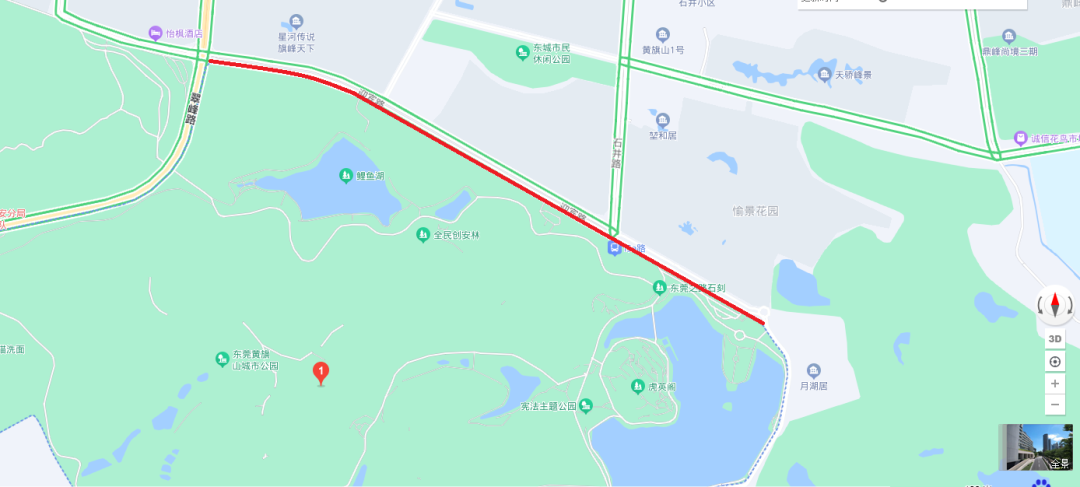Open the 月湖居 residence marker

coord(813,370)
